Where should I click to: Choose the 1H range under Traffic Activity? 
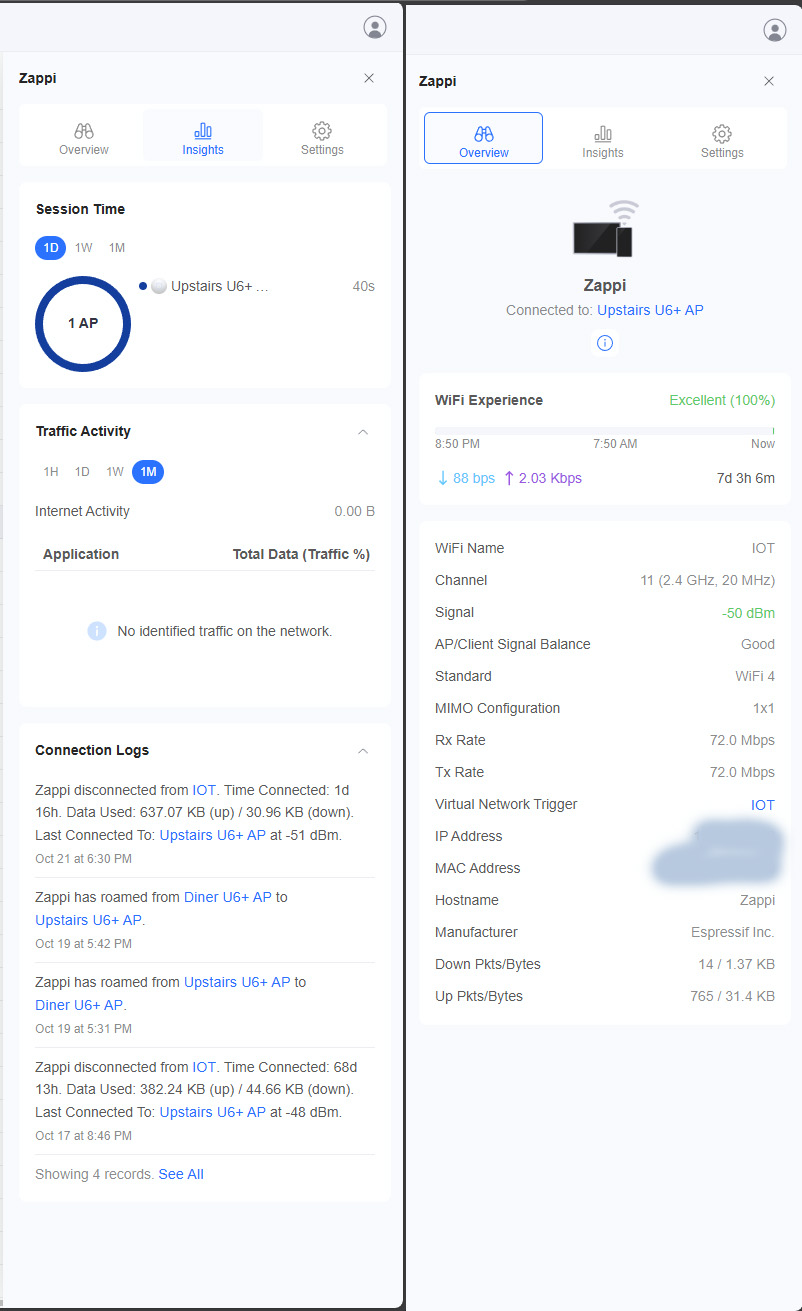(51, 472)
